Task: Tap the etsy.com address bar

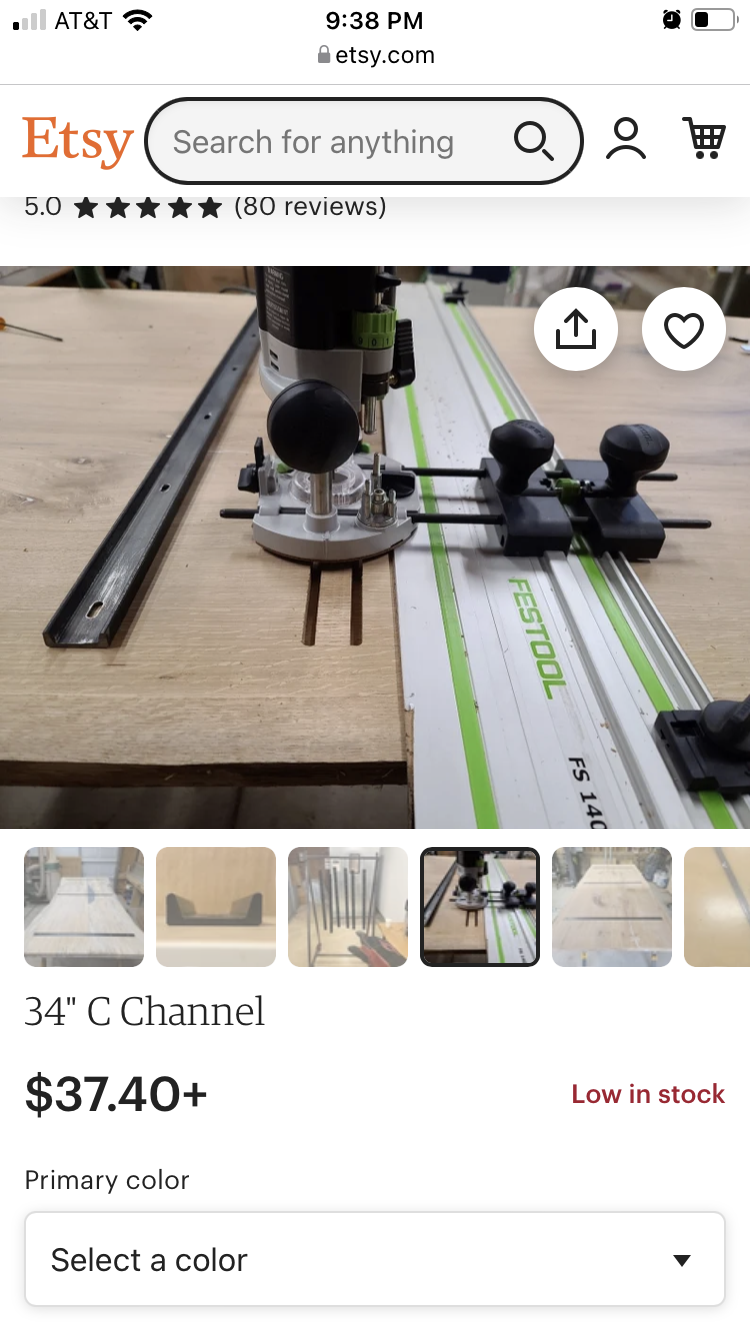Action: point(375,55)
